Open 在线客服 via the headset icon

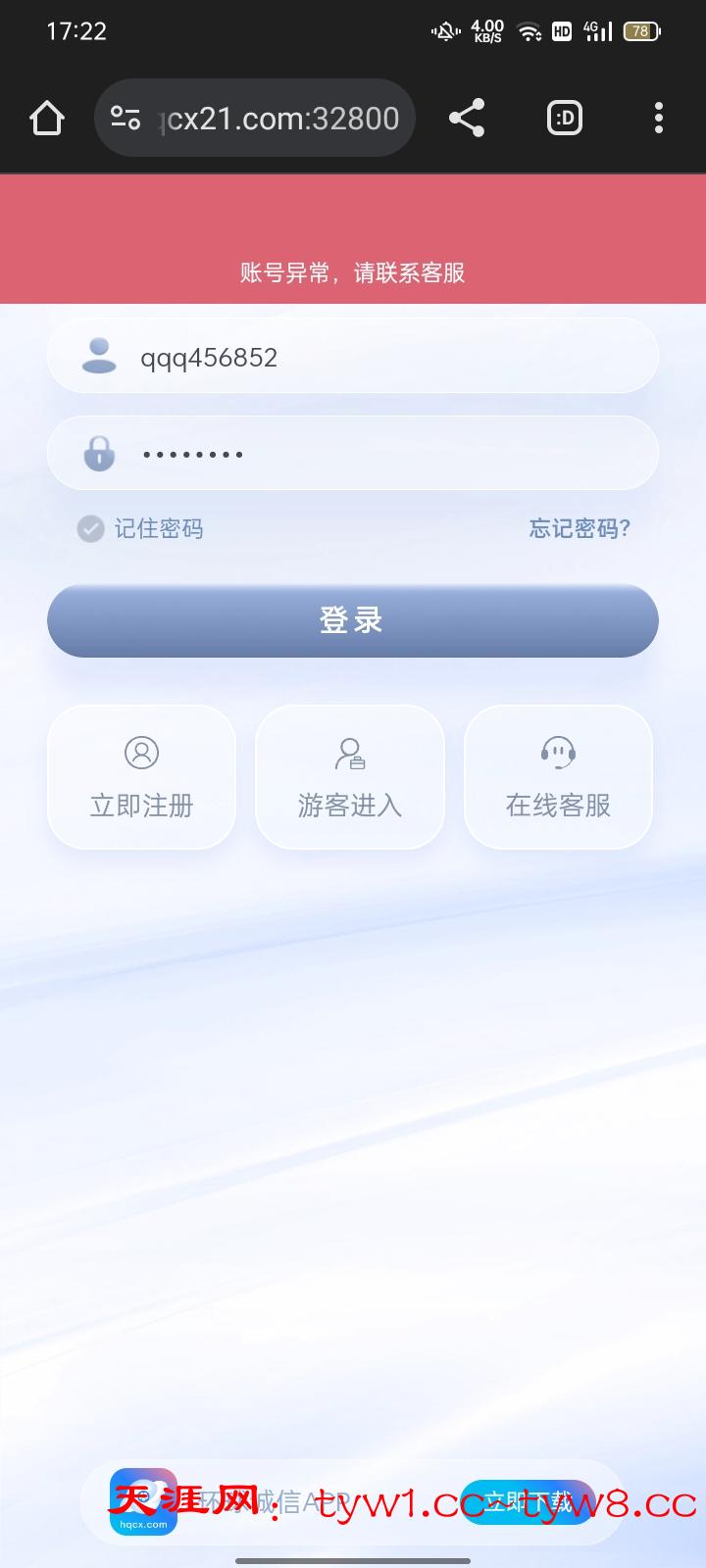[x=557, y=753]
